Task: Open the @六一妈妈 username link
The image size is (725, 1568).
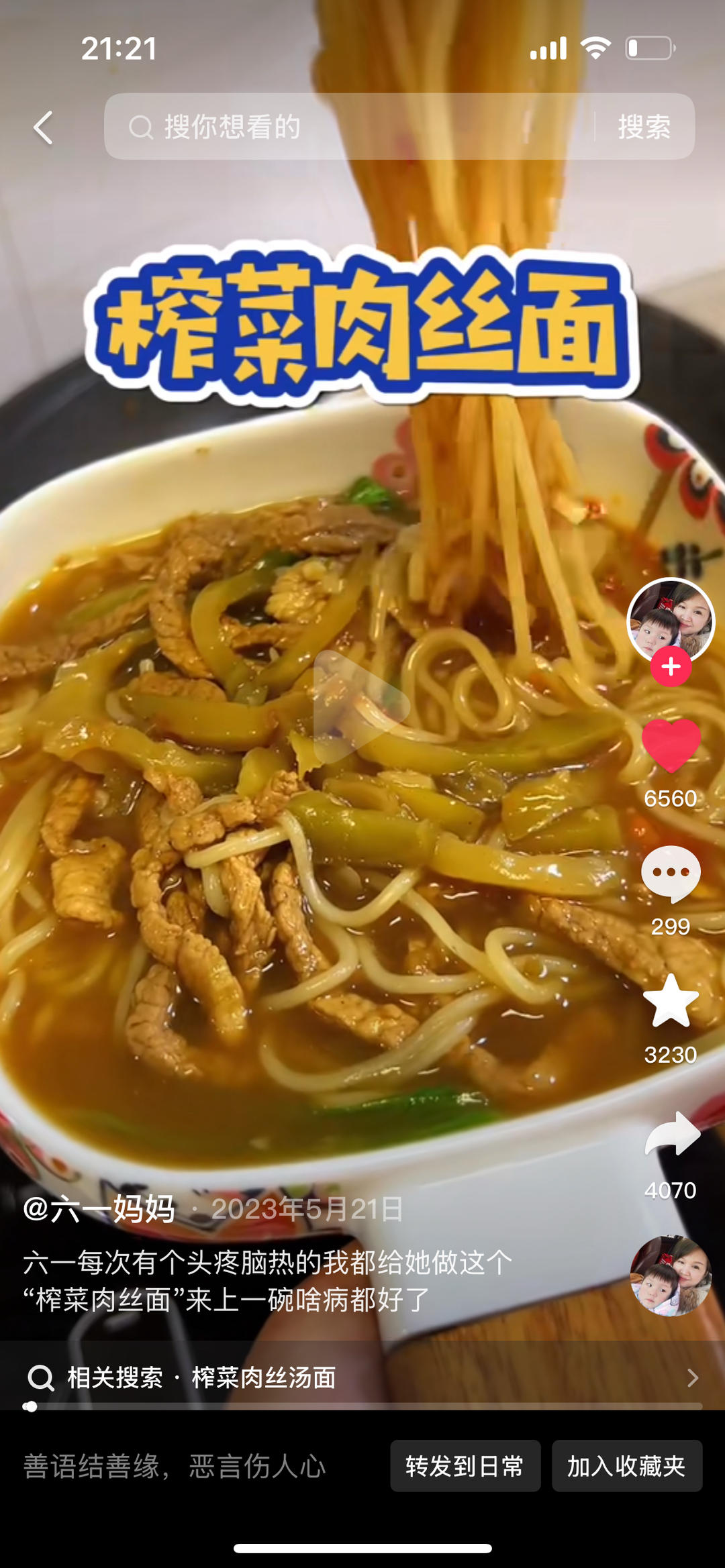Action: coord(99,1209)
